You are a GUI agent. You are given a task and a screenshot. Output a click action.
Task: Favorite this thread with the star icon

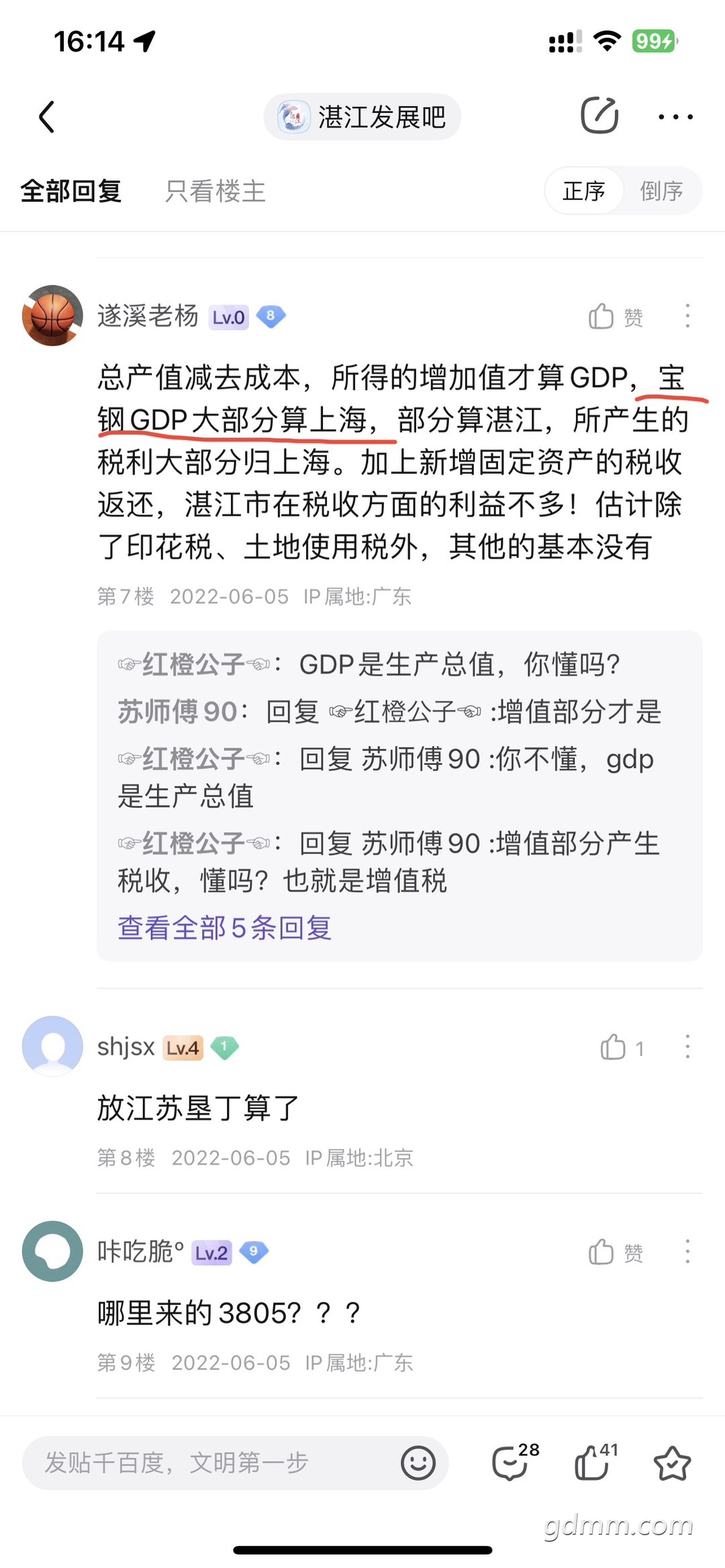point(672,1463)
